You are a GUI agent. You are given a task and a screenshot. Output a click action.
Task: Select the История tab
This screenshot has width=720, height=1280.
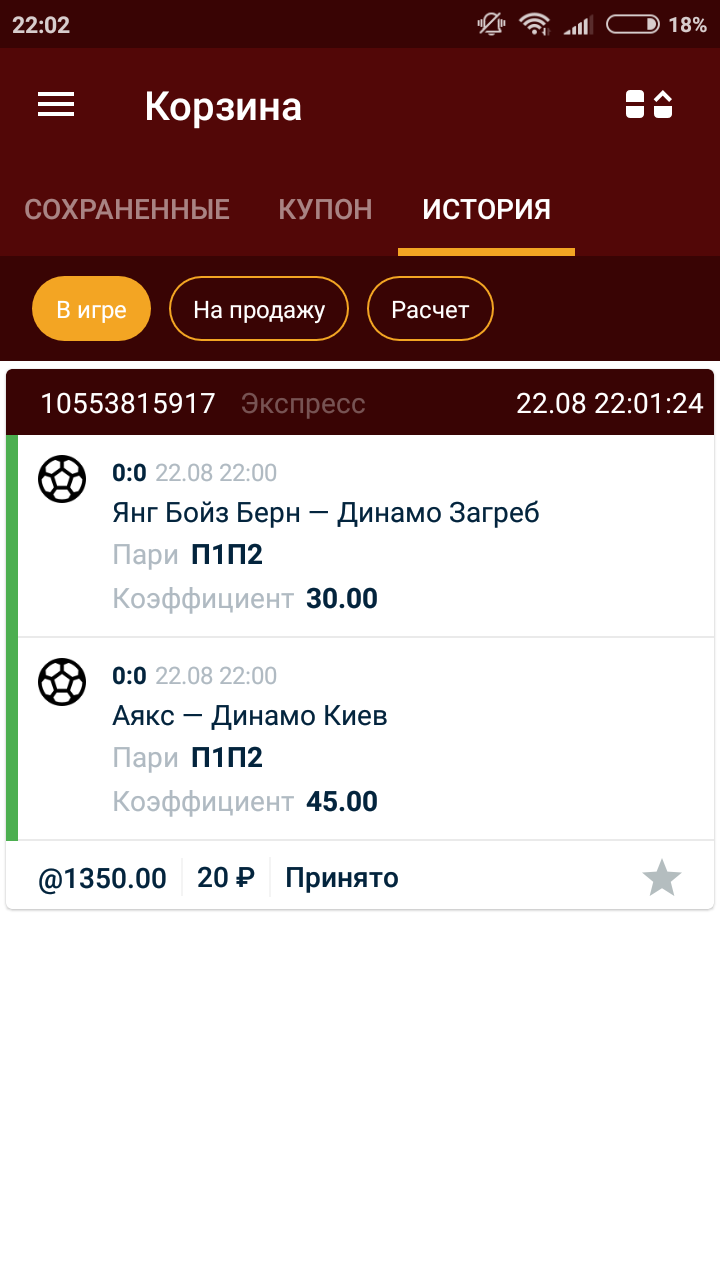point(486,209)
